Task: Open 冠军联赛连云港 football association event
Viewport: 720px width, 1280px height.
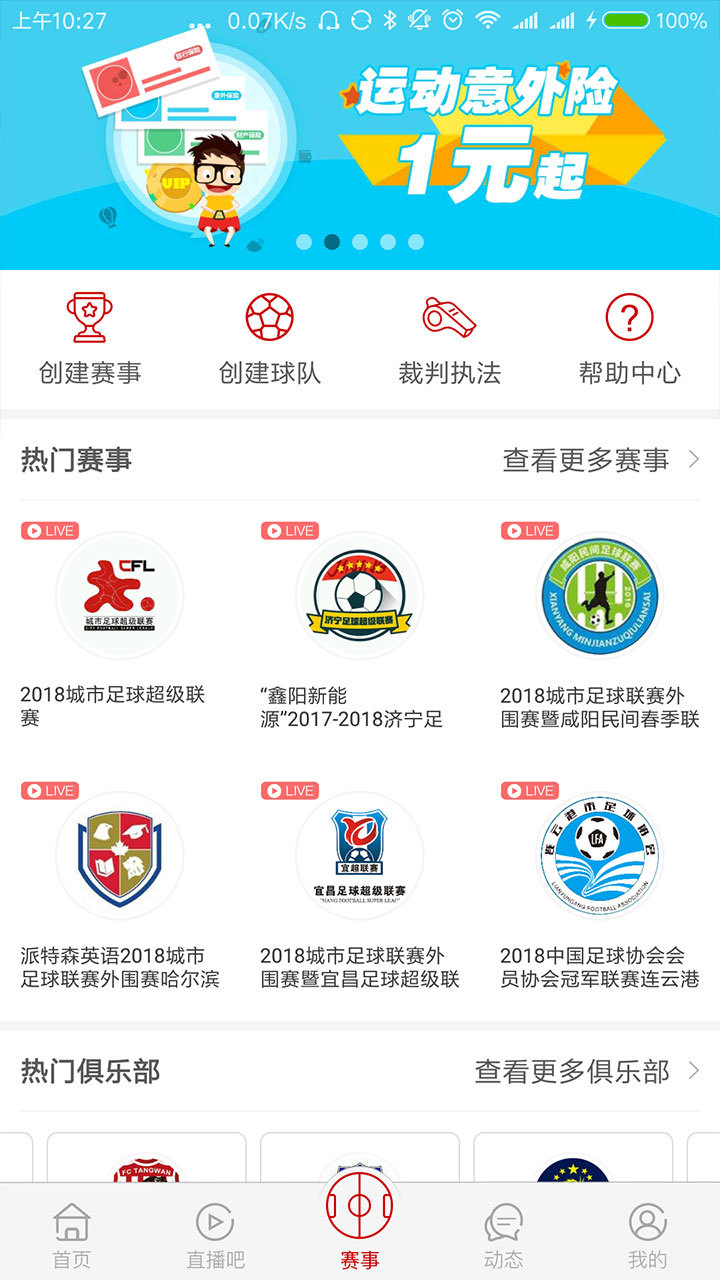Action: [x=599, y=880]
